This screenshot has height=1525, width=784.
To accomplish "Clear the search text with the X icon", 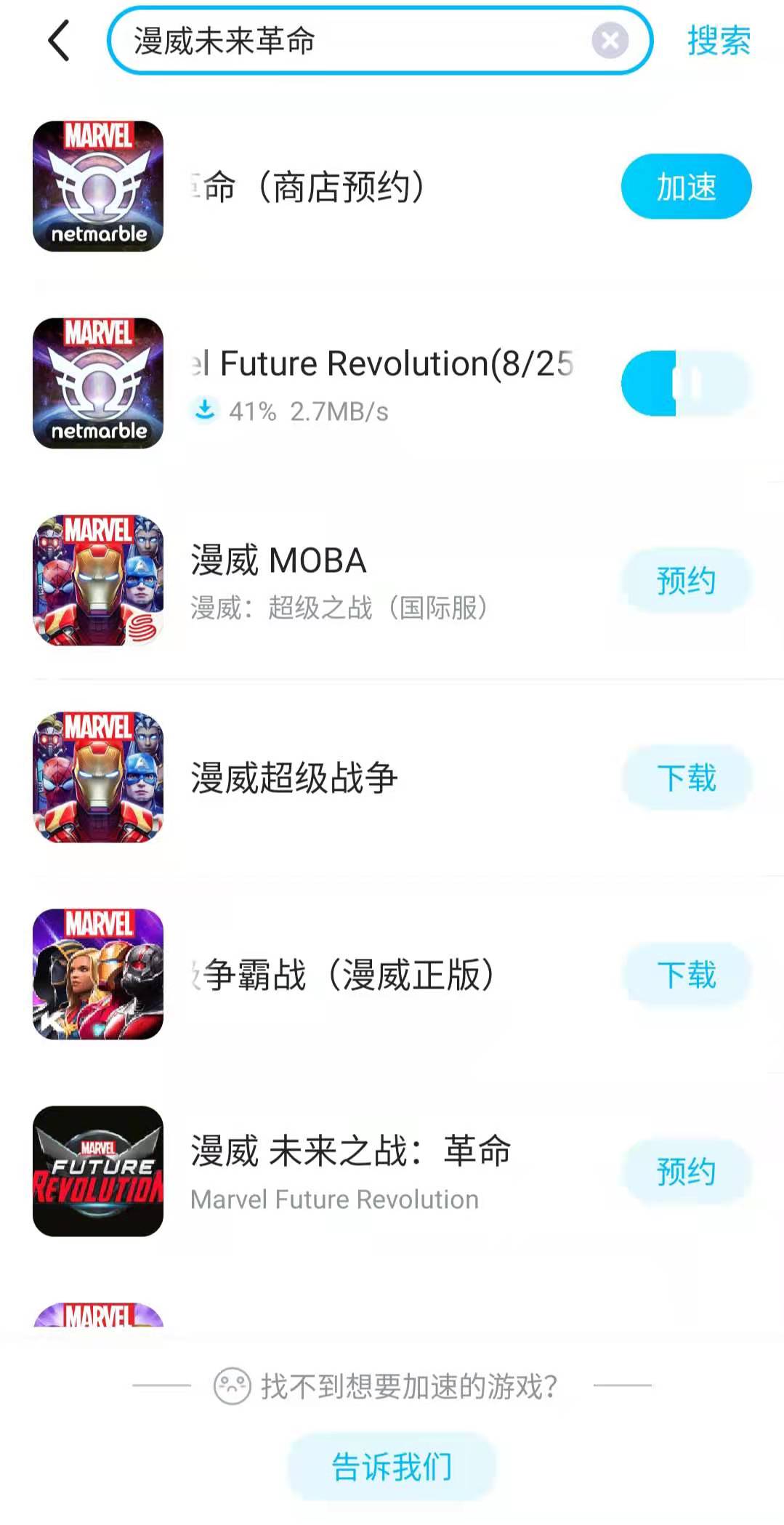I will pos(610,41).
